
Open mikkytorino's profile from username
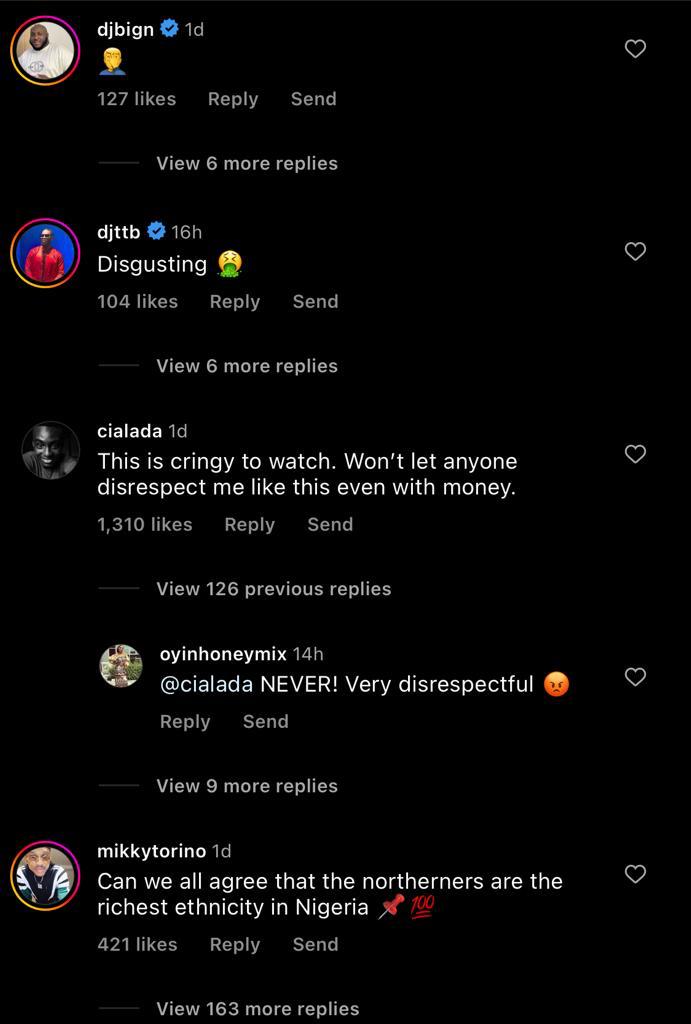151,851
